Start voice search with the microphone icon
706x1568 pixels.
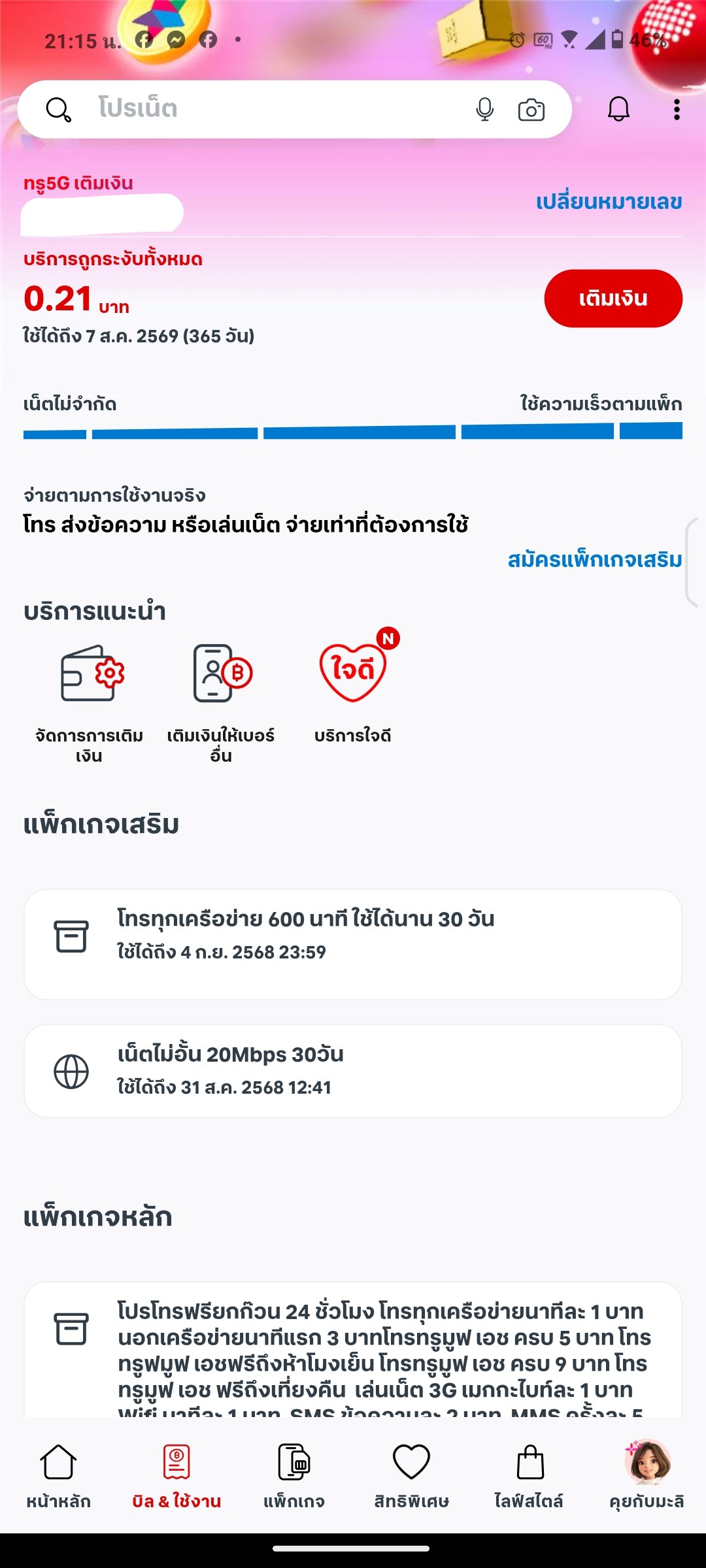pyautogui.click(x=484, y=110)
